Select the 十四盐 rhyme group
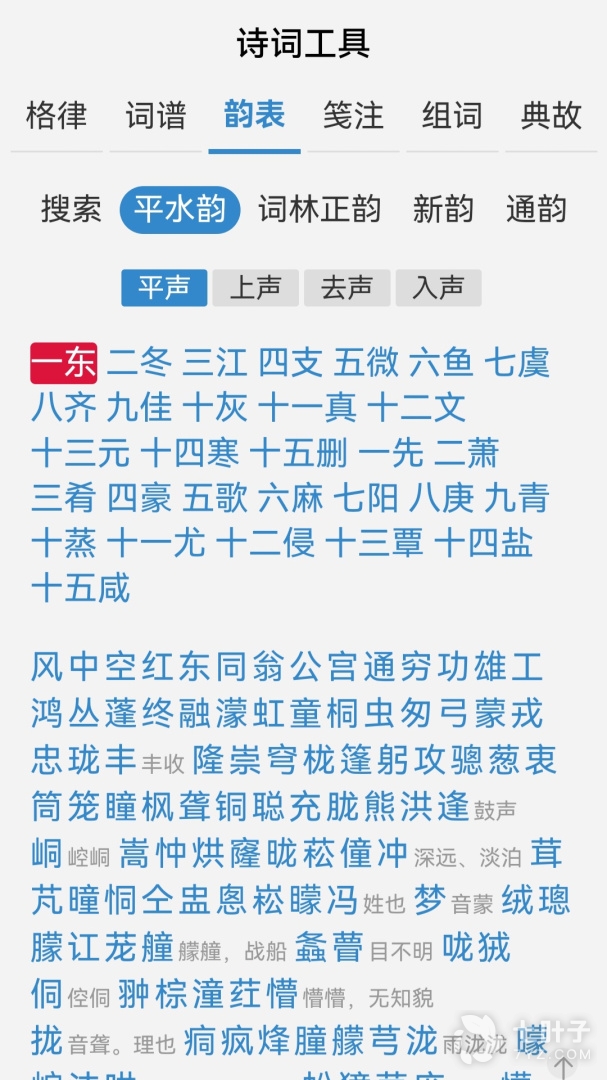 (x=483, y=543)
